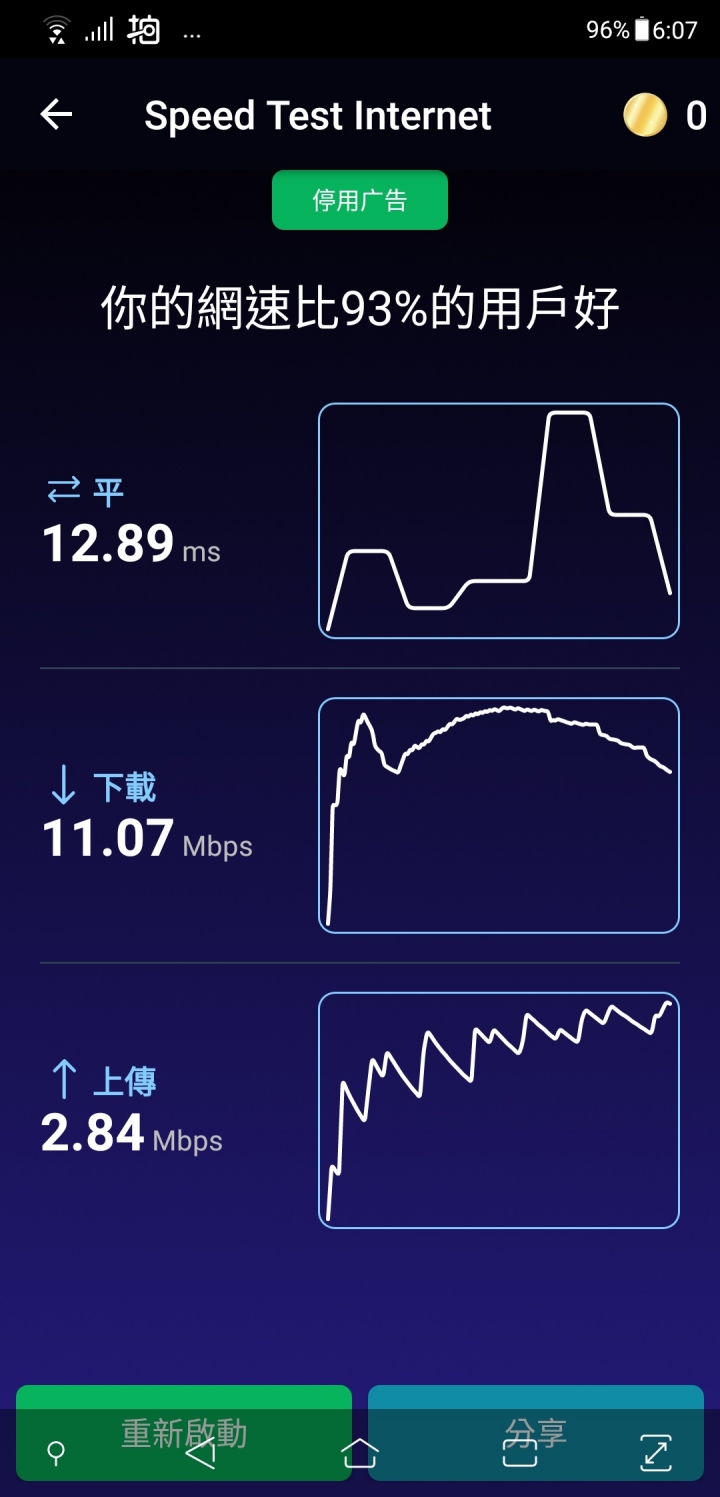720x1497 pixels.
Task: Tap the green 停用广告 button
Action: (x=360, y=200)
